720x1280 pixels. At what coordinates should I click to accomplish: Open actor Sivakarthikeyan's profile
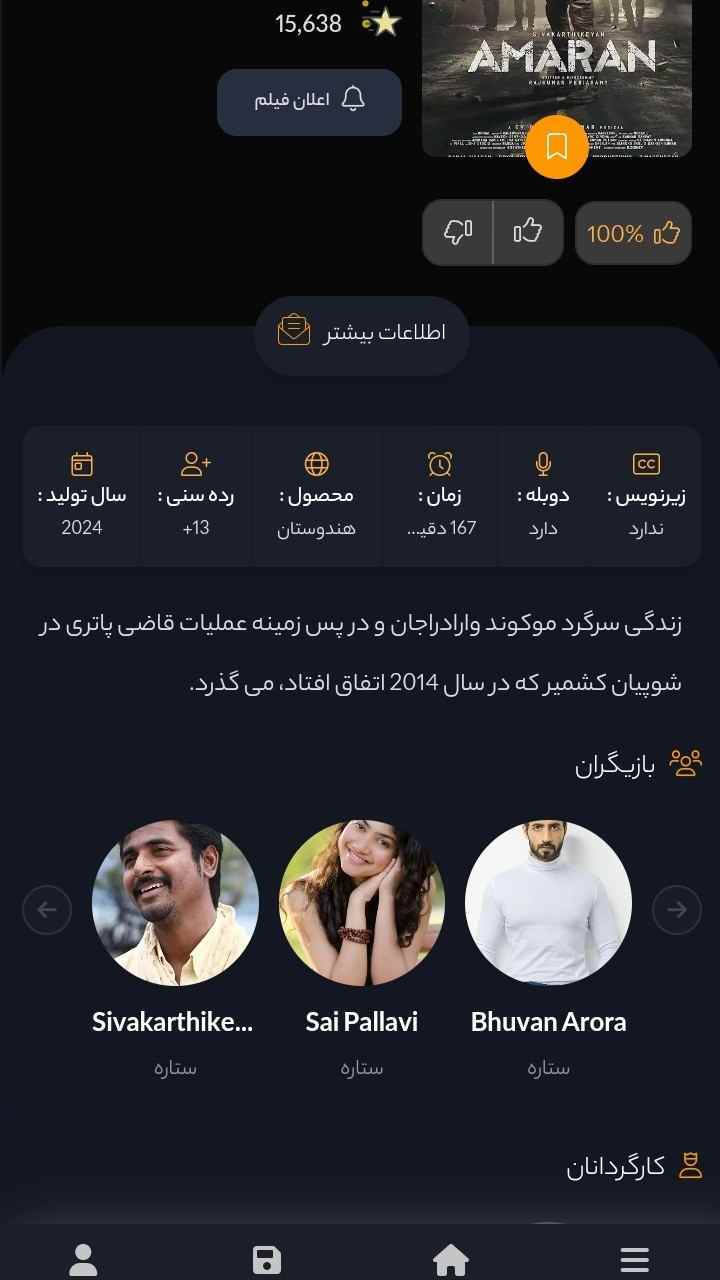click(x=174, y=903)
